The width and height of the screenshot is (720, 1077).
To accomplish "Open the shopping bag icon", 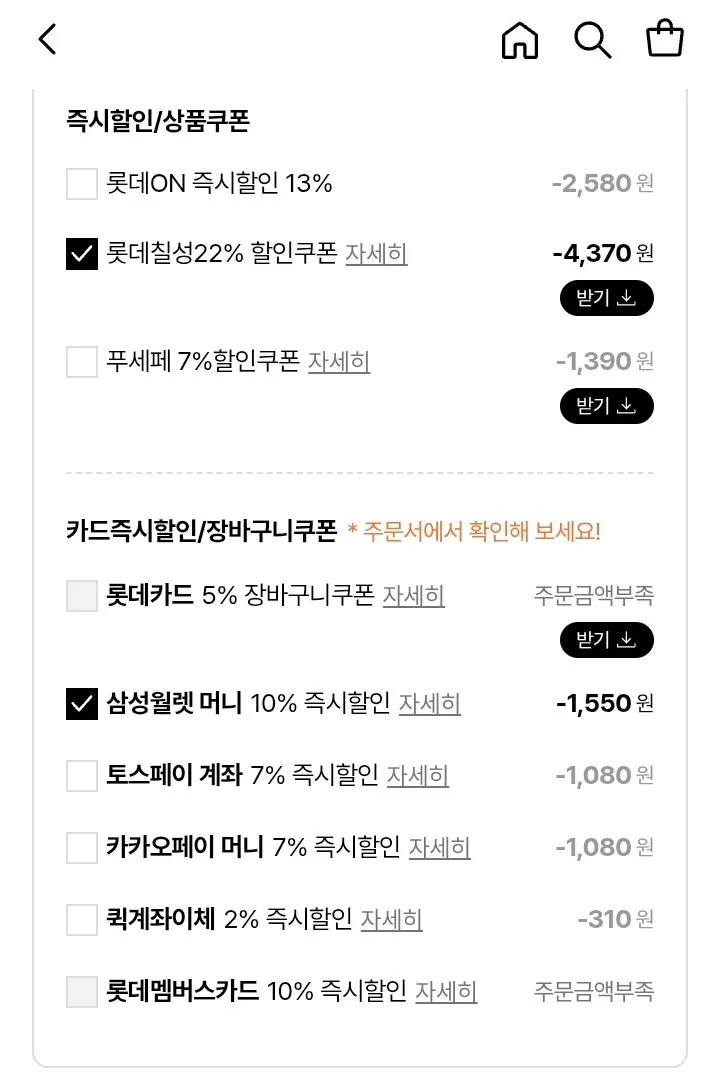I will (664, 40).
